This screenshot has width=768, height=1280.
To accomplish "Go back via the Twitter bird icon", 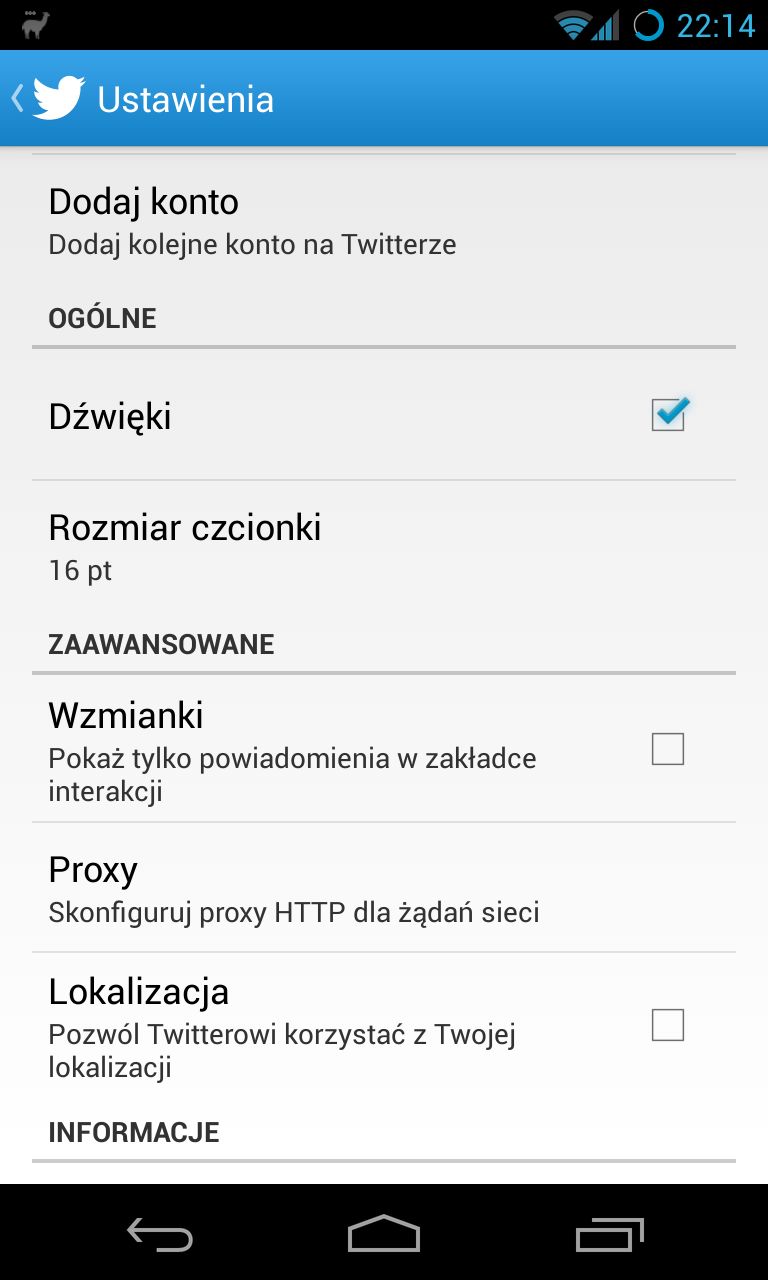I will point(58,99).
